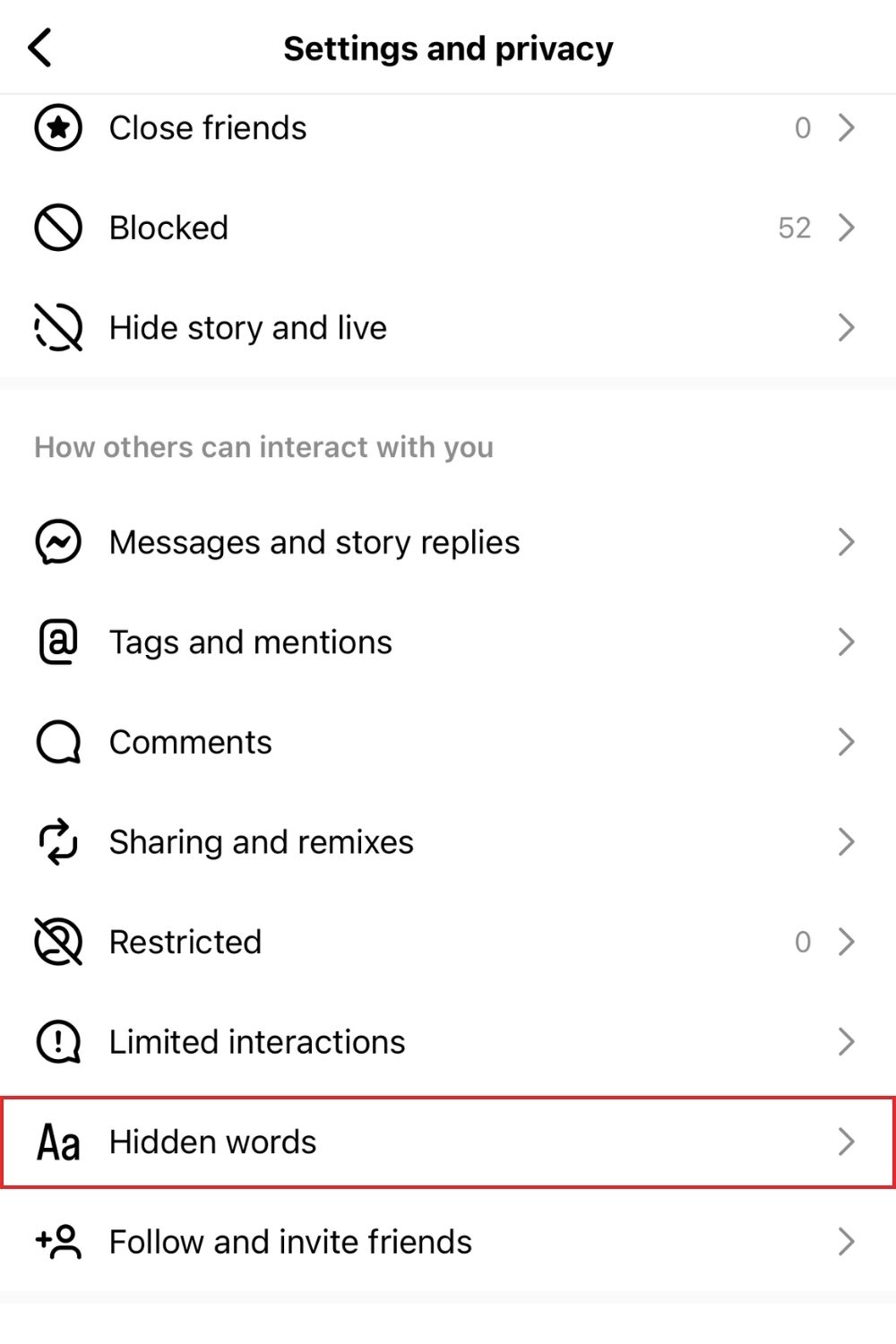Click the Close friends count showing zero
Image resolution: width=896 pixels, height=1344 pixels.
point(803,128)
